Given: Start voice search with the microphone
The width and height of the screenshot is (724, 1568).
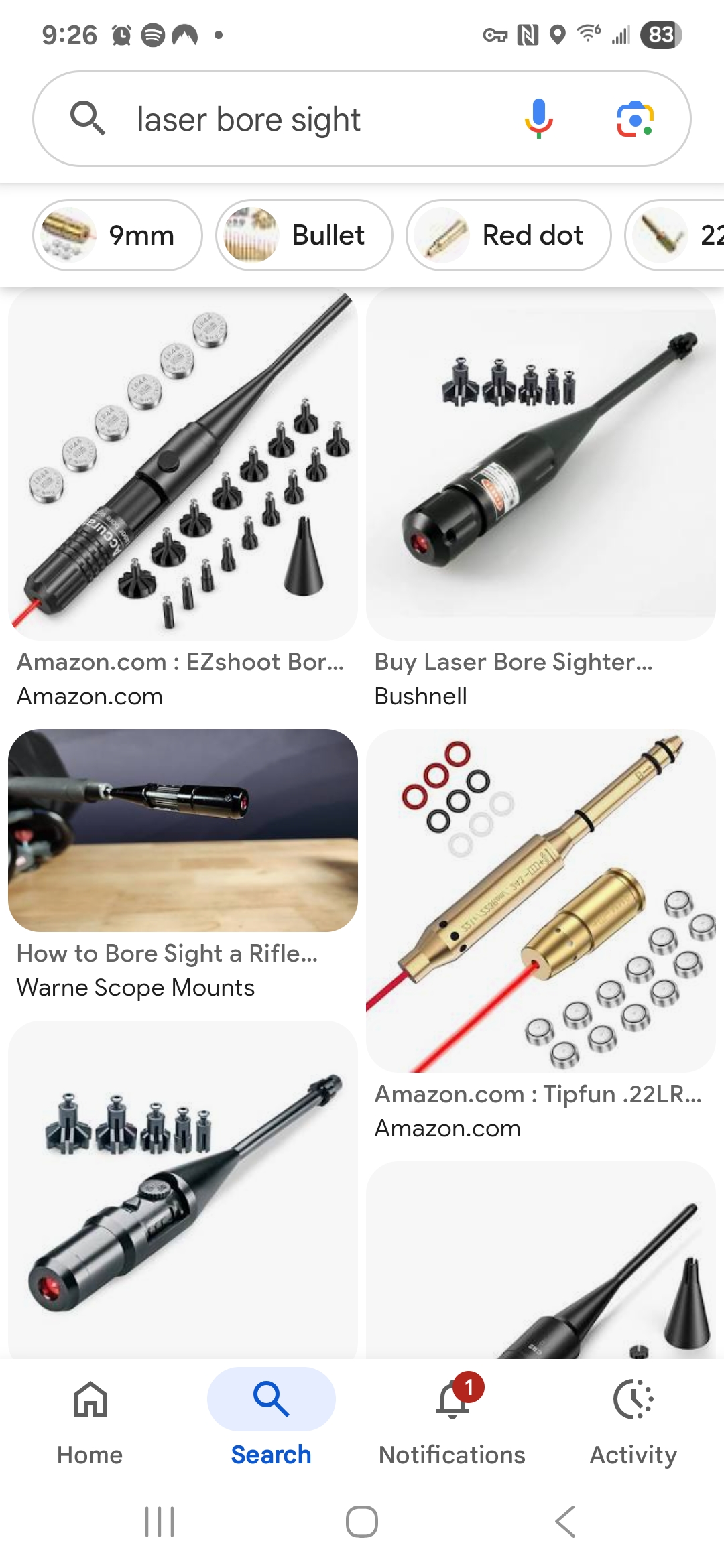Looking at the screenshot, I should [x=538, y=119].
